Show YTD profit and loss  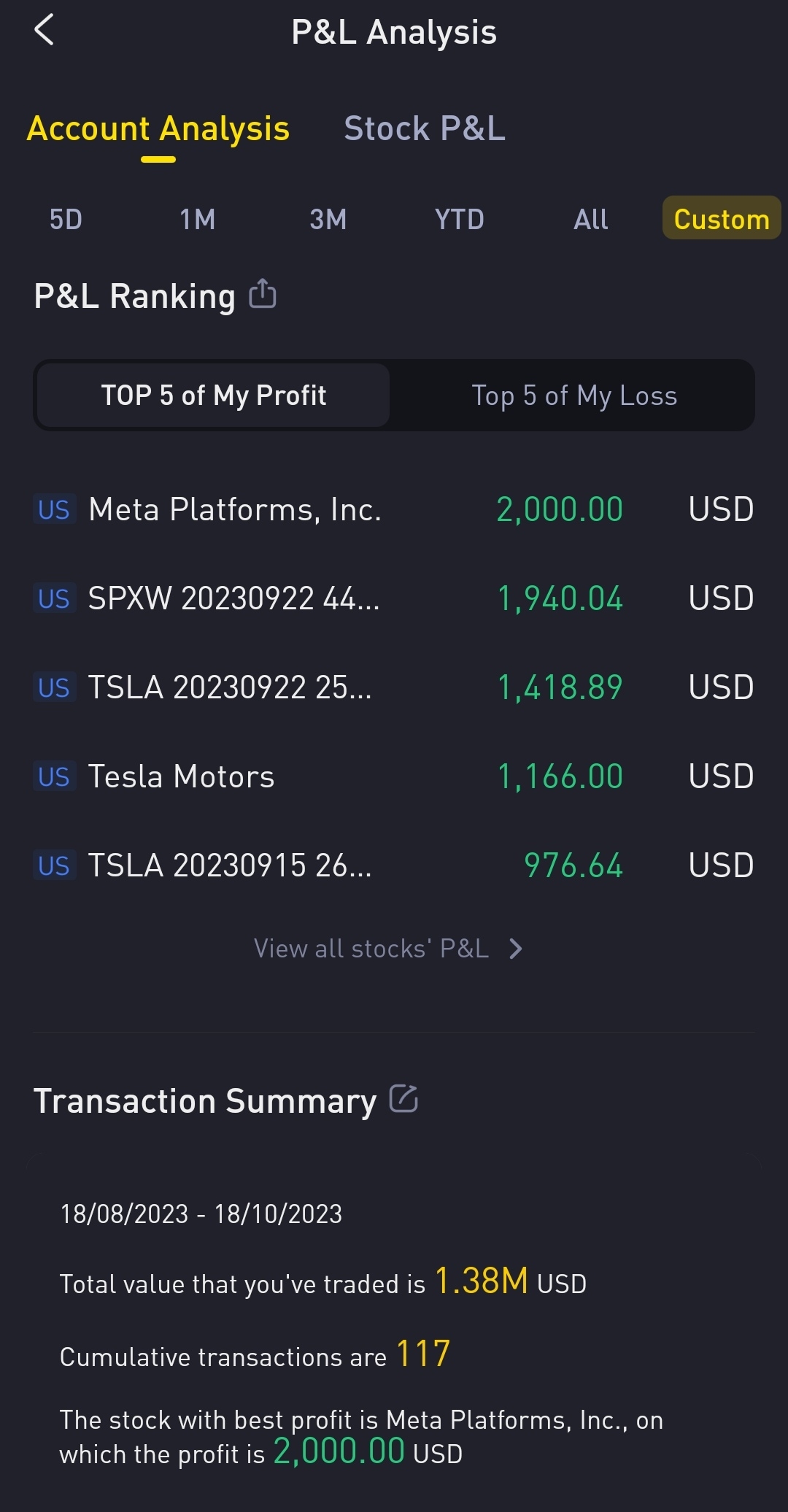pos(459,219)
